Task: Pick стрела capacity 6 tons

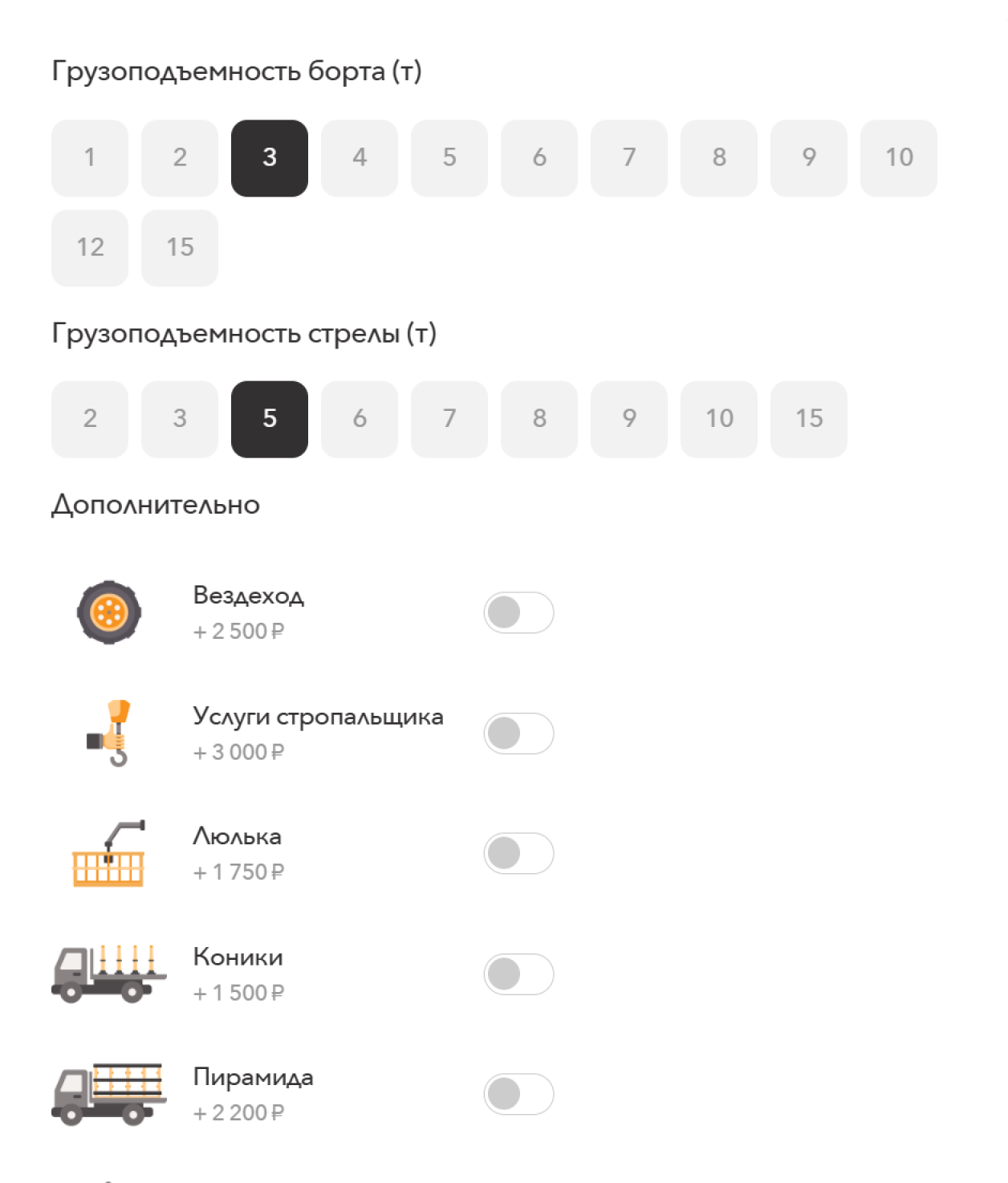Action: tap(360, 419)
